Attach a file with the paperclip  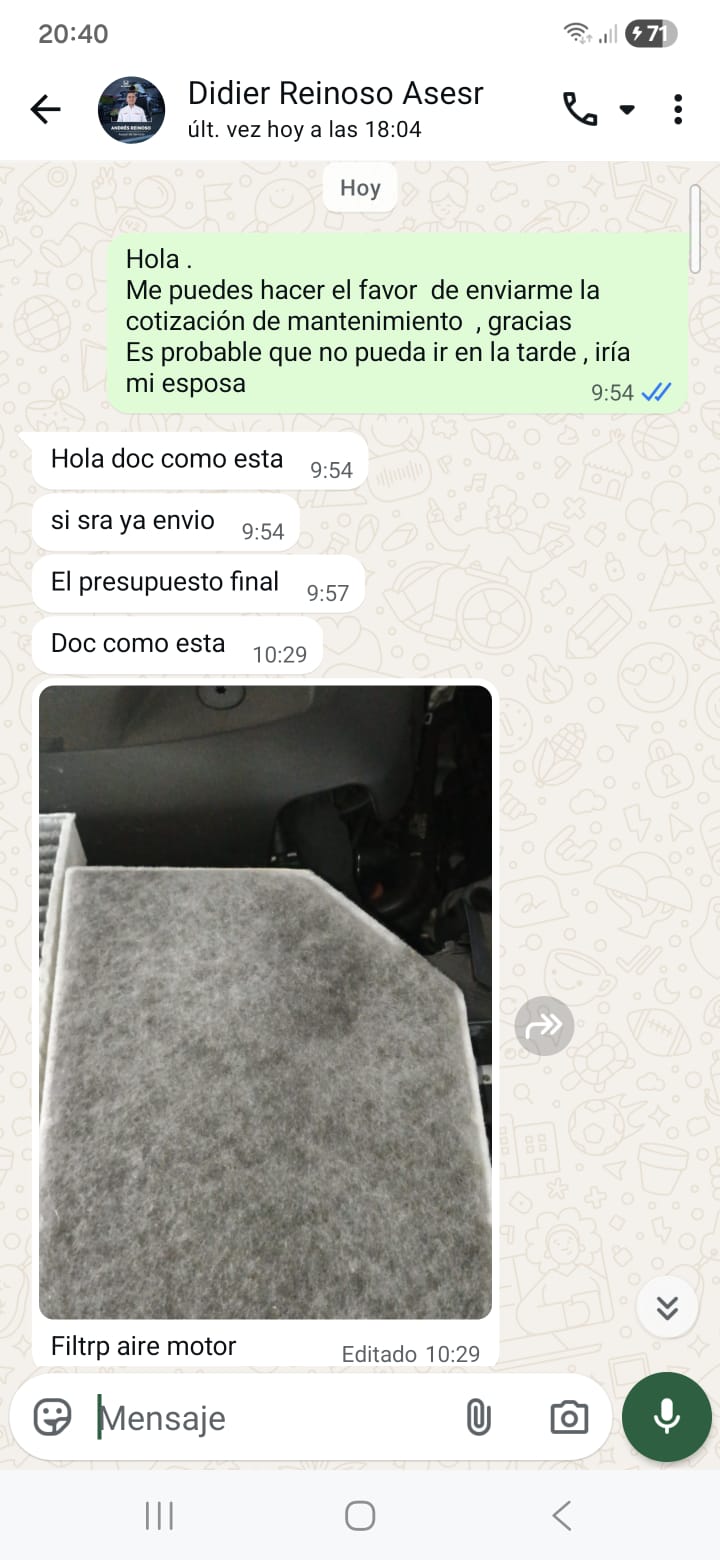click(x=478, y=1417)
